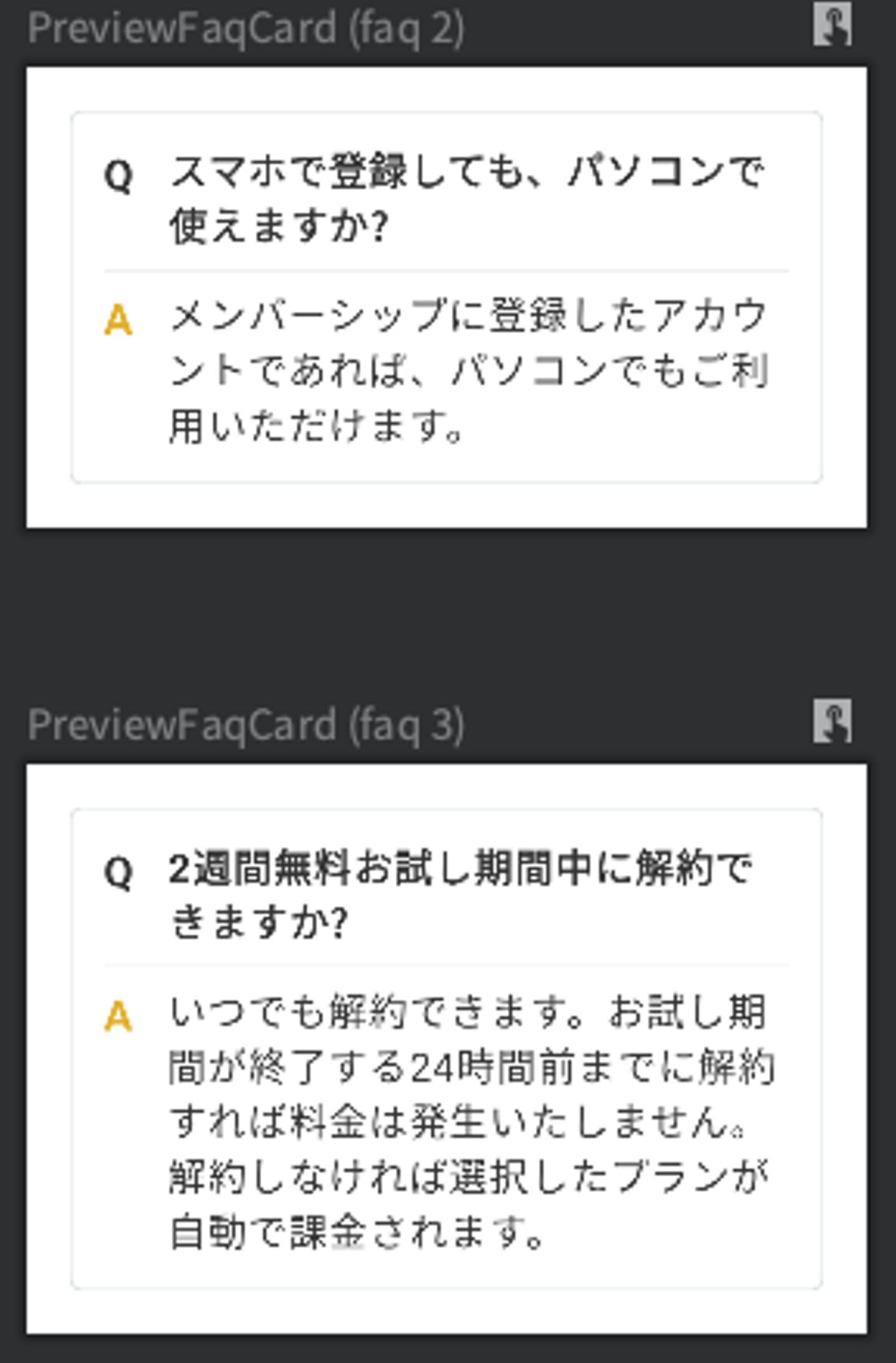This screenshot has height=1363, width=896.
Task: Start interactive mode for PreviewFaqCard (faq 3)
Action: pos(832,721)
